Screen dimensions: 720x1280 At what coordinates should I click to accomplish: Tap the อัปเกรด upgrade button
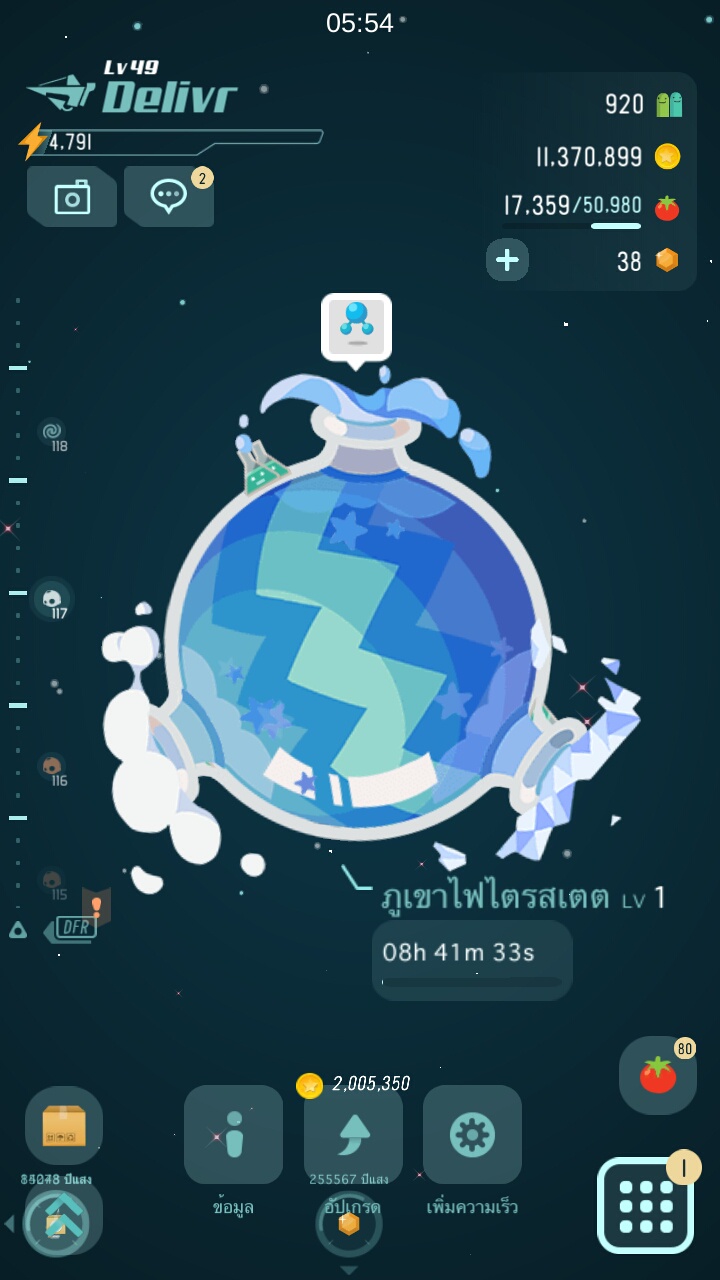tap(353, 1135)
